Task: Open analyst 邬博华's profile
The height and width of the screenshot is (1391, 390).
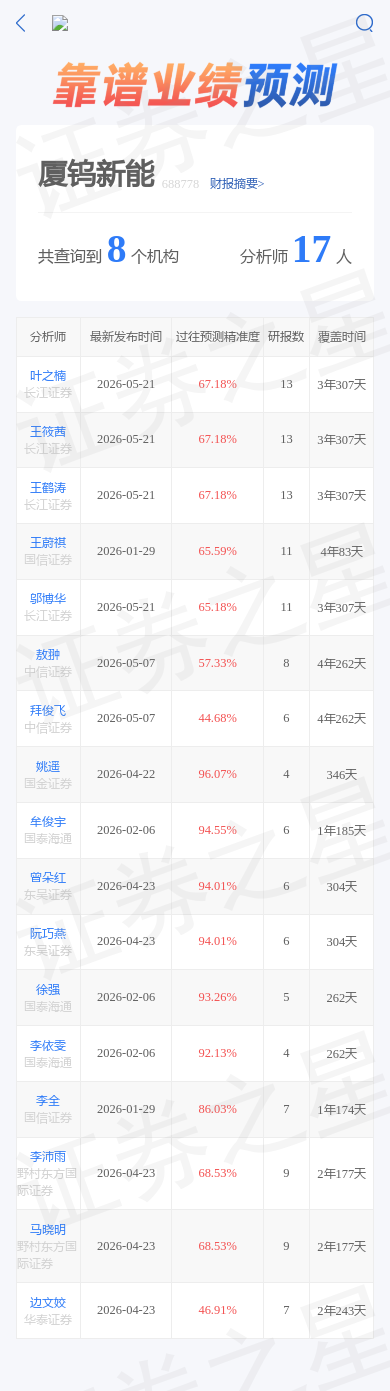Action: pos(48,599)
